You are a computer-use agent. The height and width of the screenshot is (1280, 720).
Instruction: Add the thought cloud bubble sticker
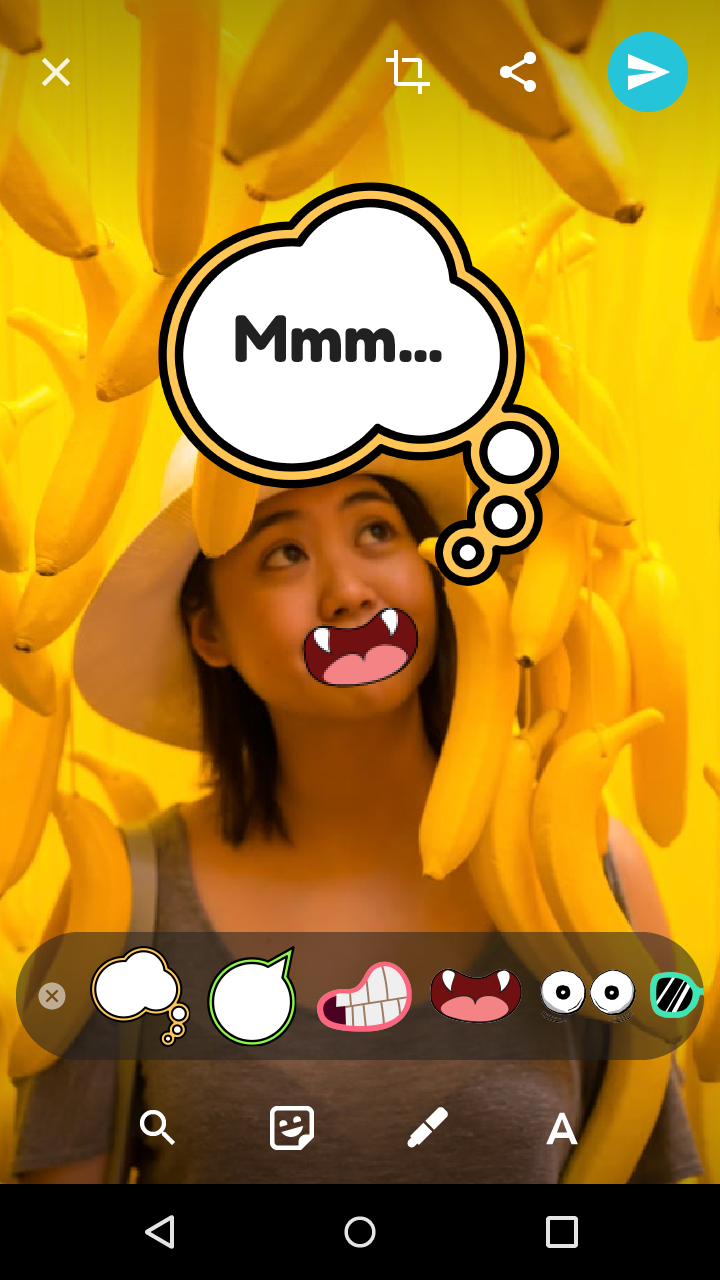pyautogui.click(x=138, y=994)
